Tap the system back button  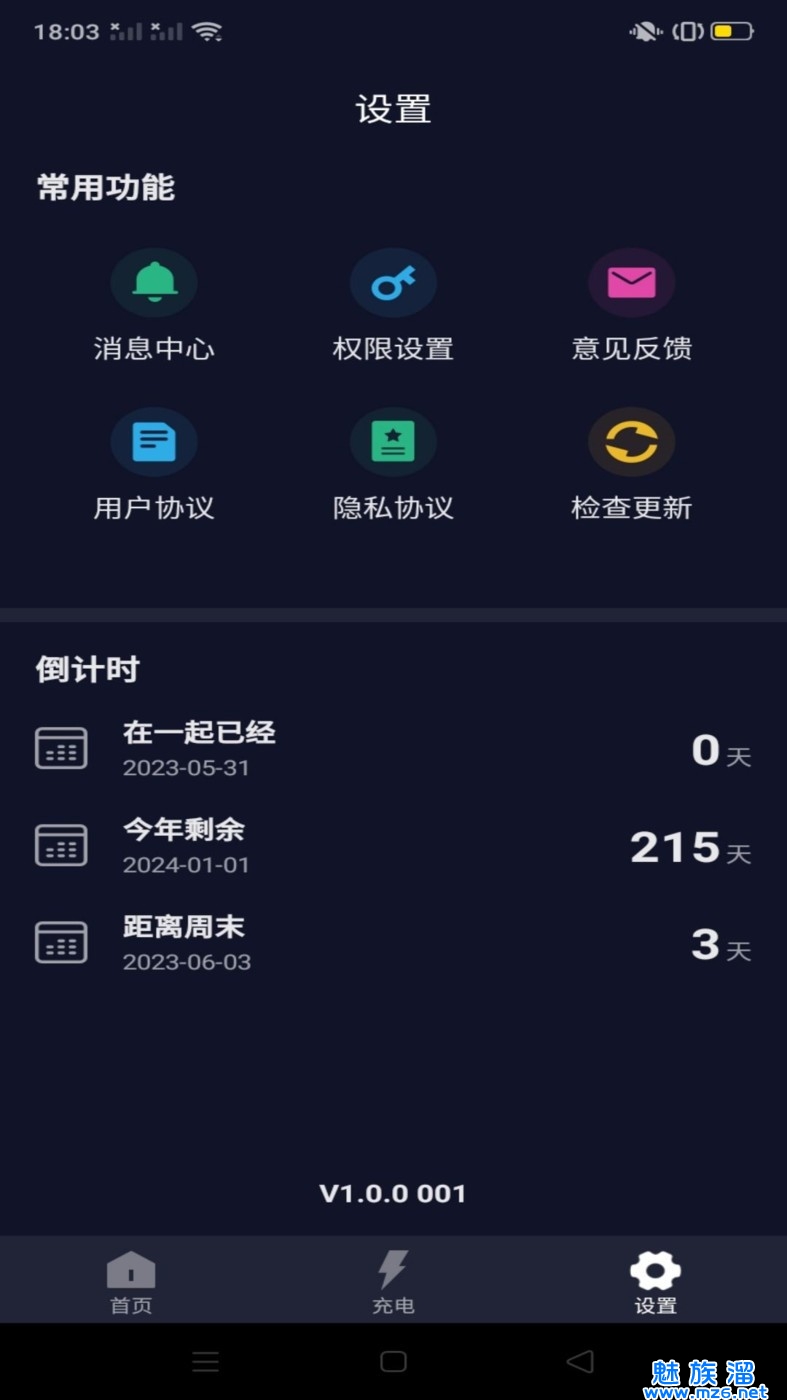tap(580, 1361)
